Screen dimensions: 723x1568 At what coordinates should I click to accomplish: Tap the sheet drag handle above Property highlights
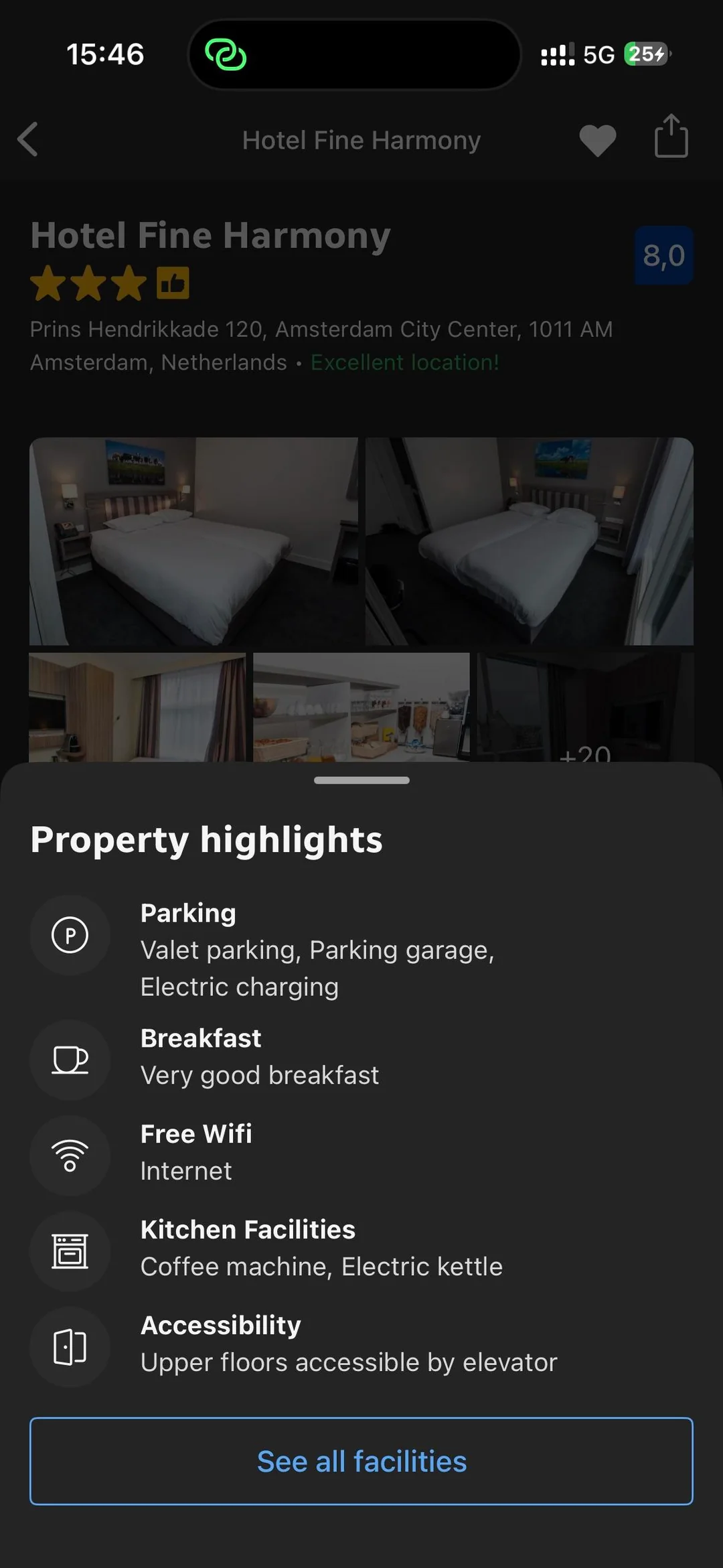[x=361, y=780]
